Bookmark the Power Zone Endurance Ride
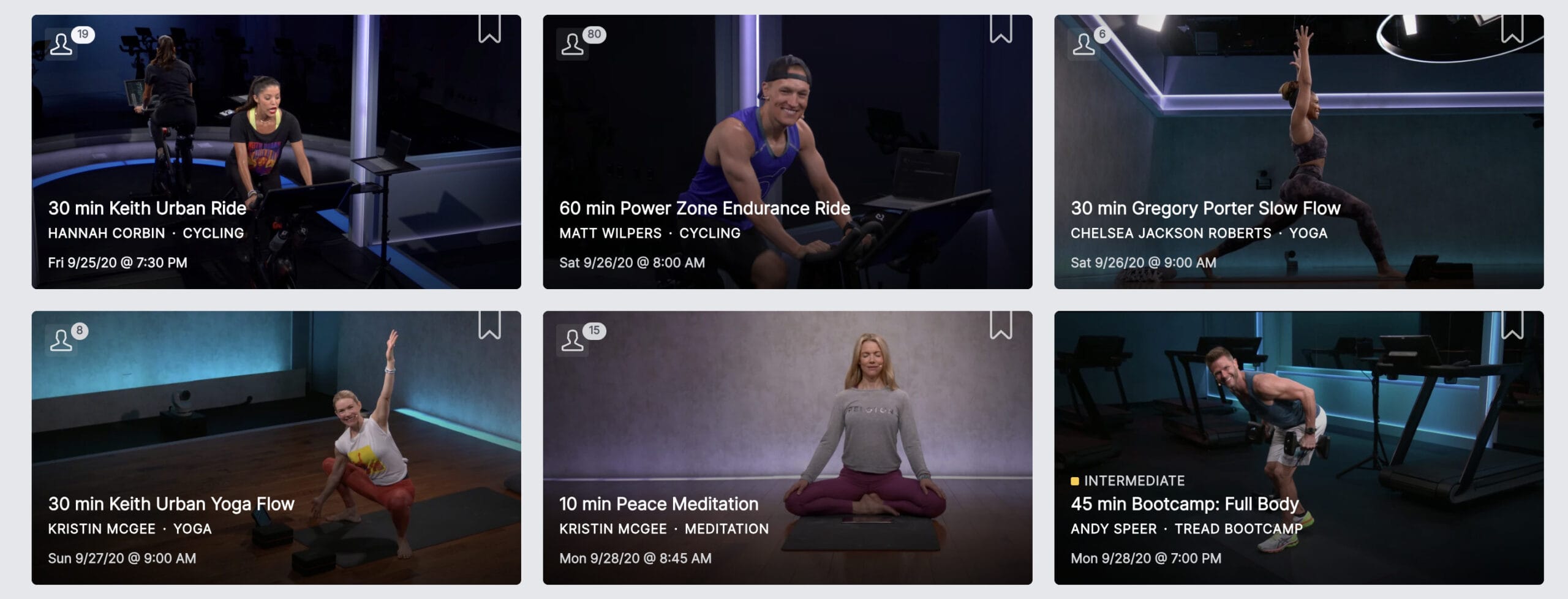Screen dimensions: 1568x599 point(1001,29)
